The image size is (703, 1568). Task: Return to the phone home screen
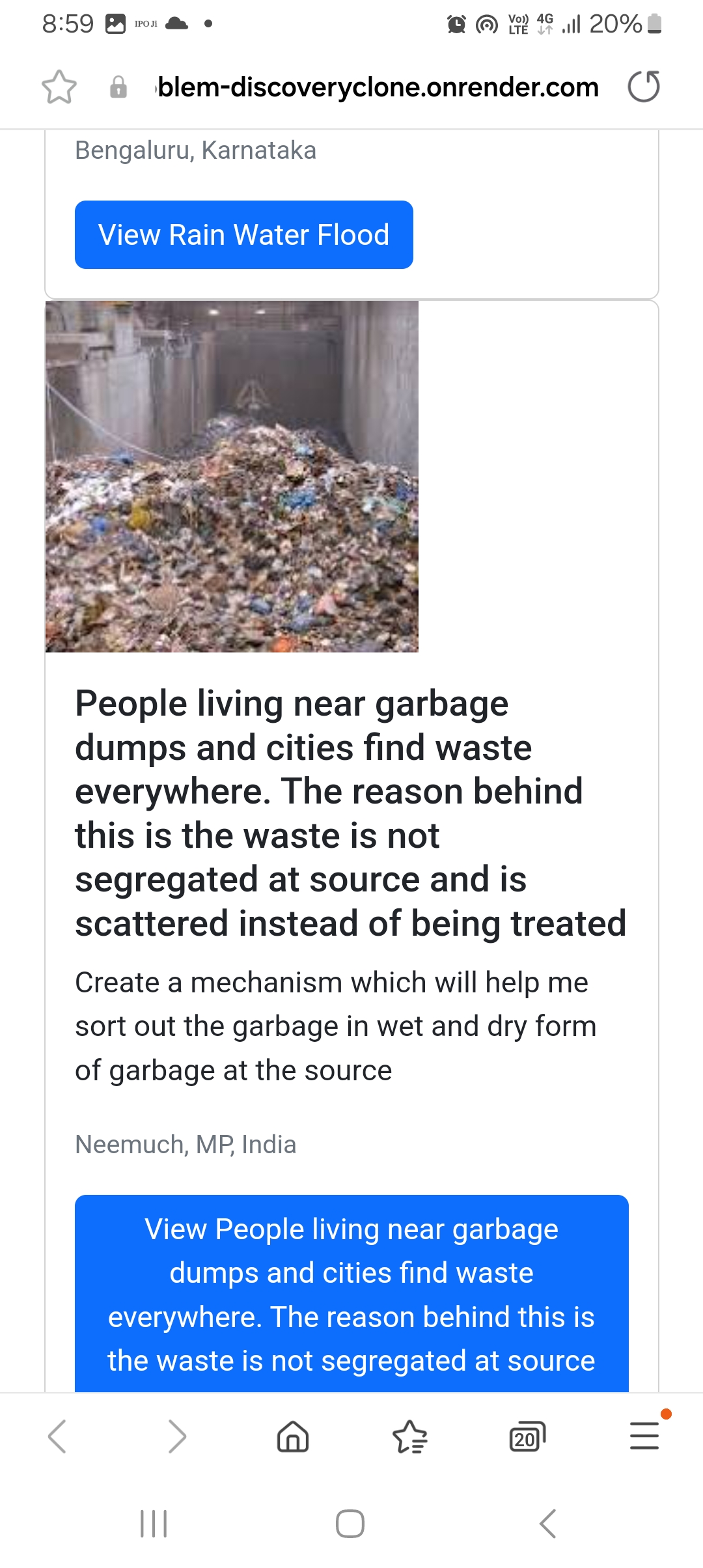[x=350, y=1524]
